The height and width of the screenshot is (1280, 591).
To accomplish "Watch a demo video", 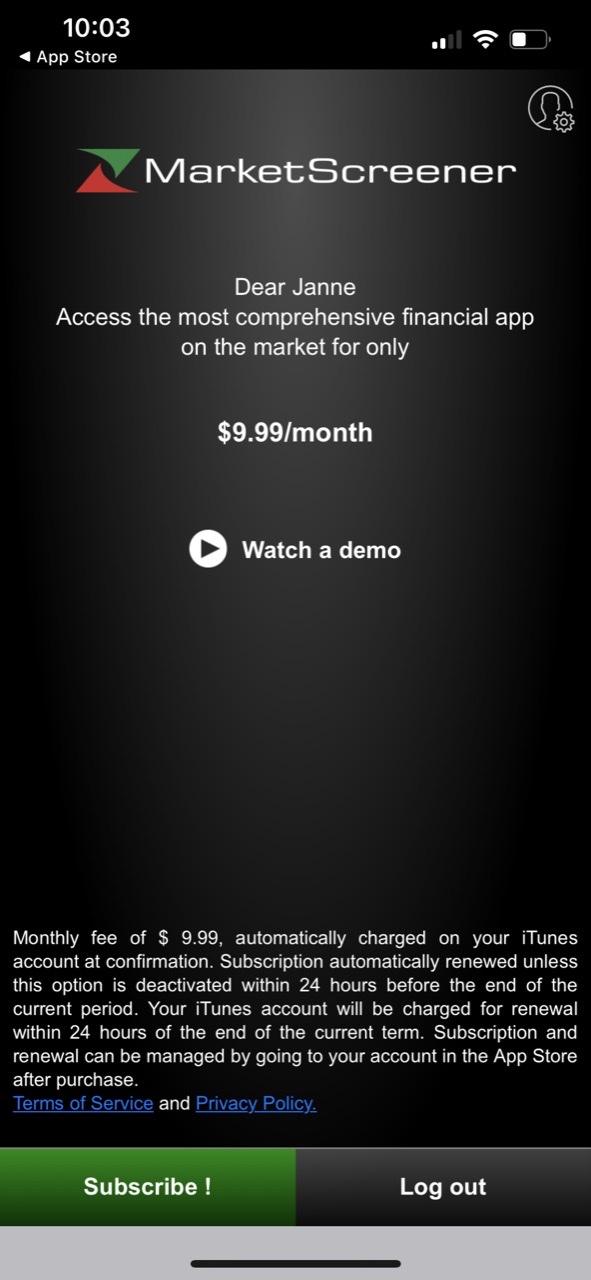I will (x=295, y=549).
